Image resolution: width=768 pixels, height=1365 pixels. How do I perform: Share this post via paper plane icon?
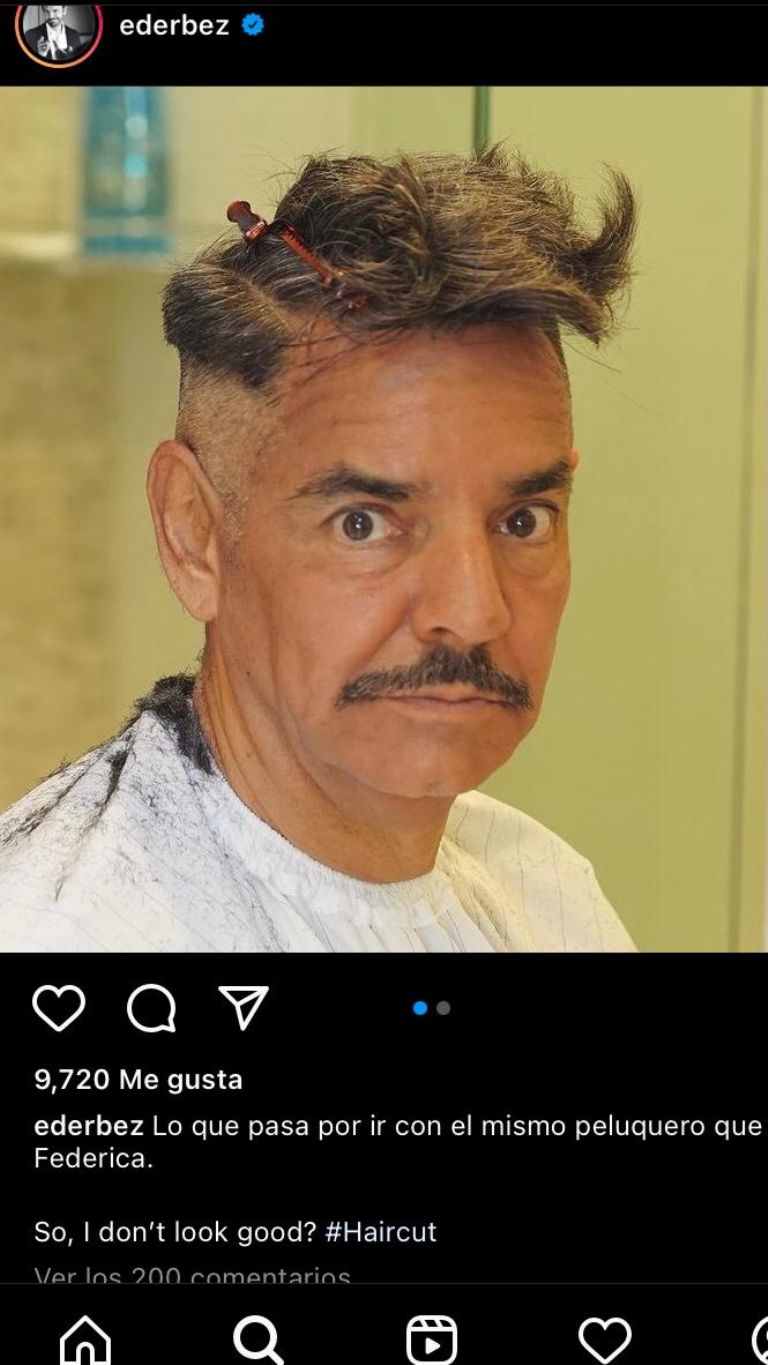[x=243, y=1007]
